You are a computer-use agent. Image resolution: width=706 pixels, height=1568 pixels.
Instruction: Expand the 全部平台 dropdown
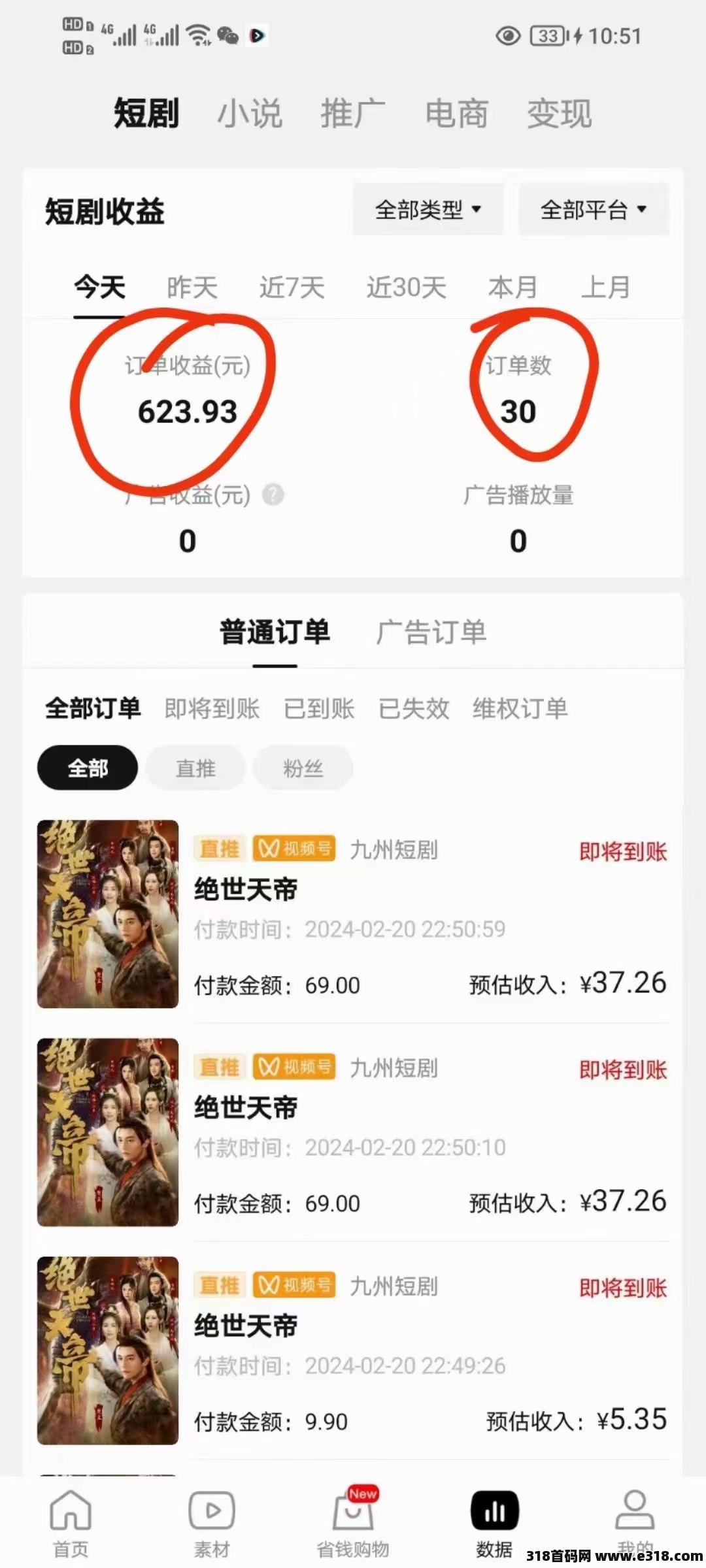pos(594,210)
